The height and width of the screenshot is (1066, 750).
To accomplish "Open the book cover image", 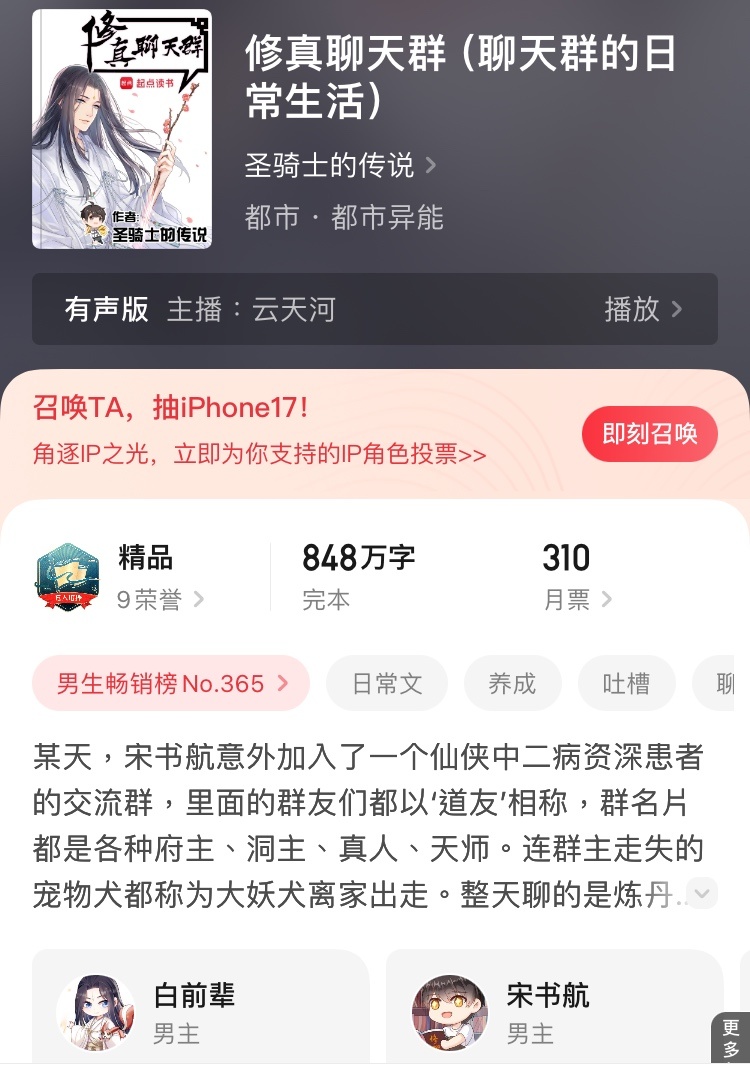I will coord(122,129).
